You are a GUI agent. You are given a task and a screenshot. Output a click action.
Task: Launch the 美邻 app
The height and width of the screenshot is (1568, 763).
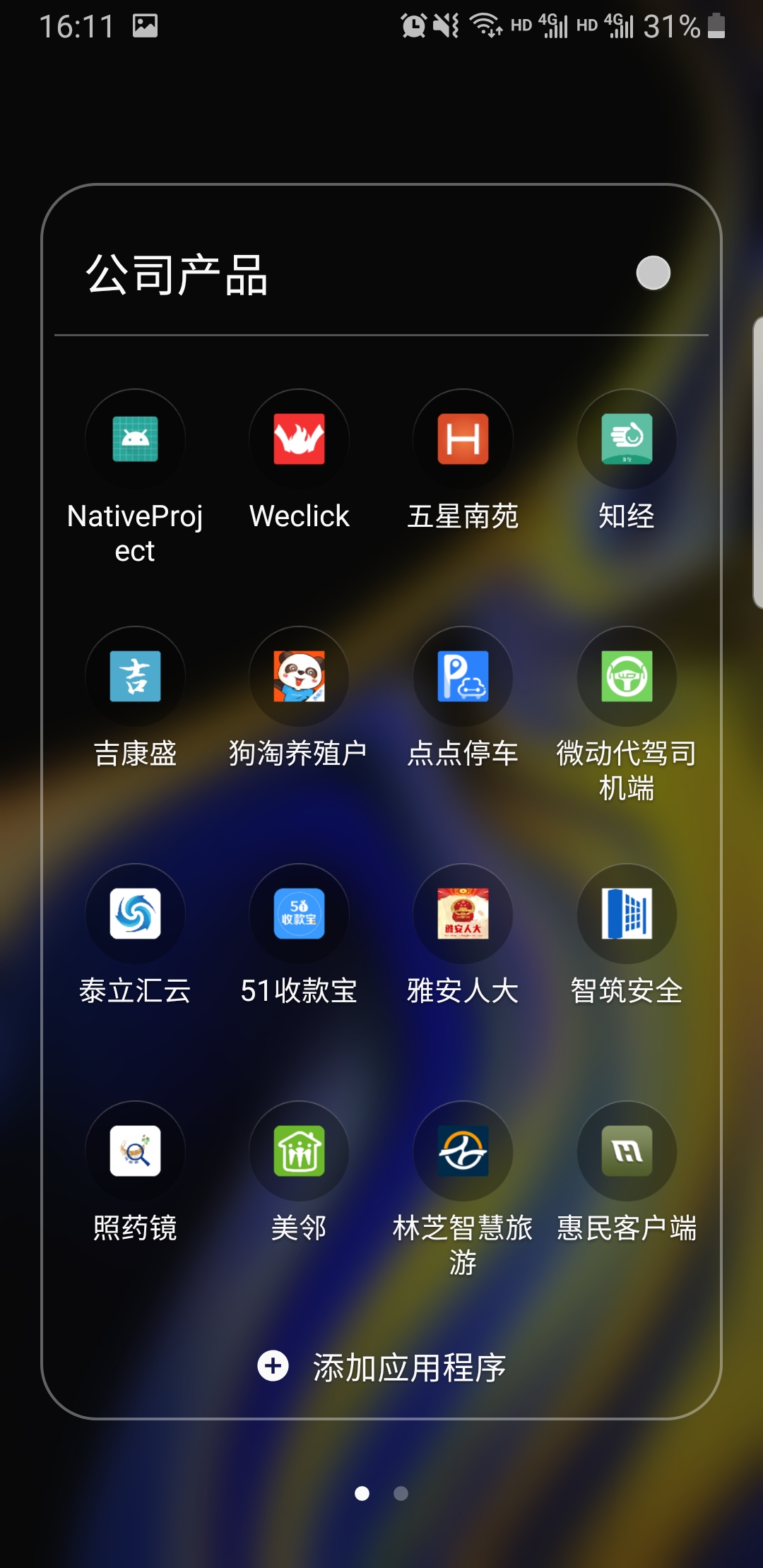click(299, 1151)
